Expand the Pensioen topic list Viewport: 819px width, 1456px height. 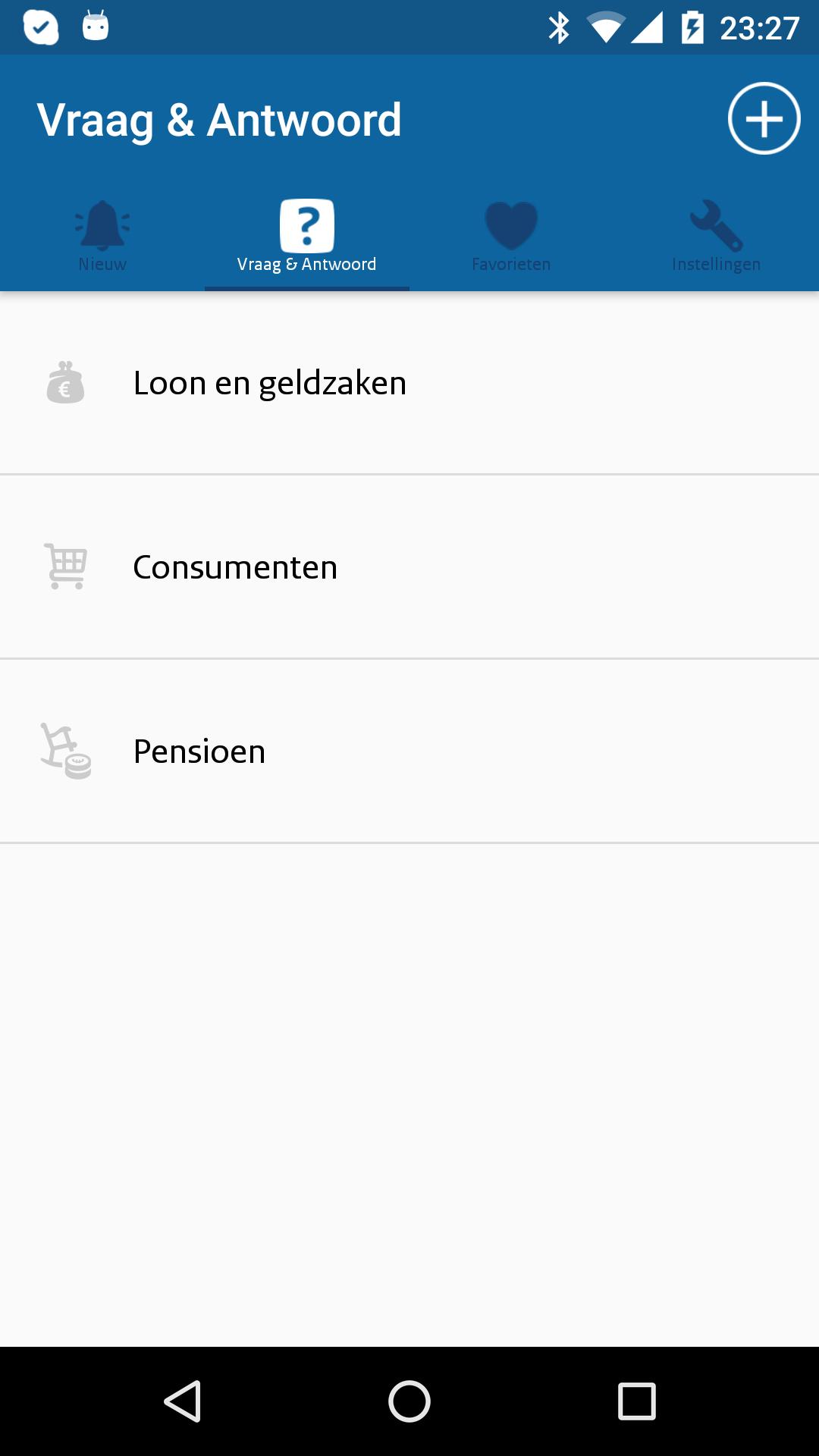[x=199, y=751]
